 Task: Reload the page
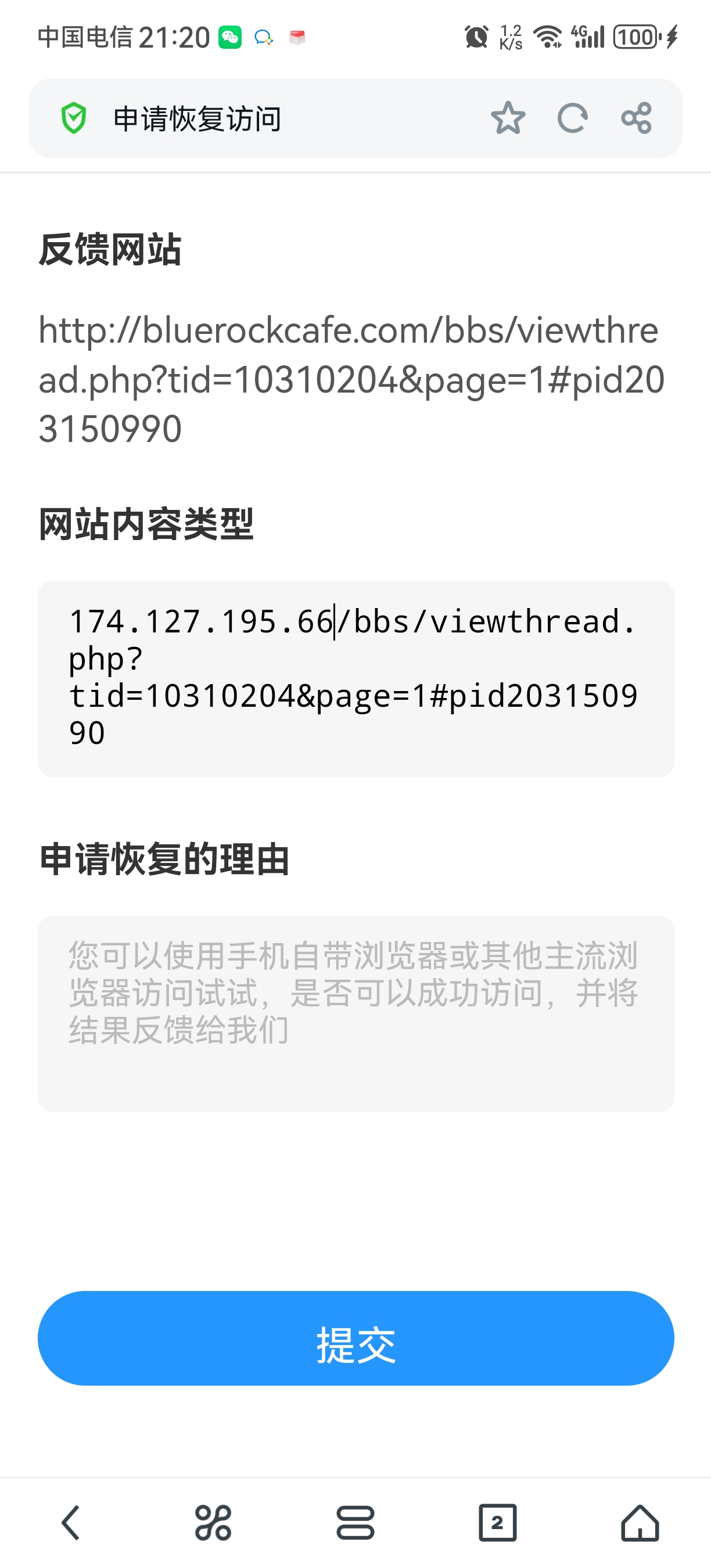coord(572,118)
